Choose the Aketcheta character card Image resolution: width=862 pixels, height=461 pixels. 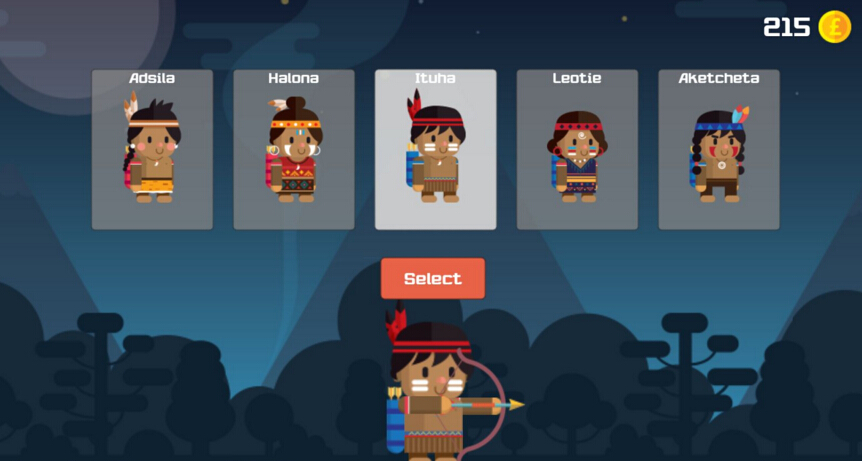pos(718,150)
